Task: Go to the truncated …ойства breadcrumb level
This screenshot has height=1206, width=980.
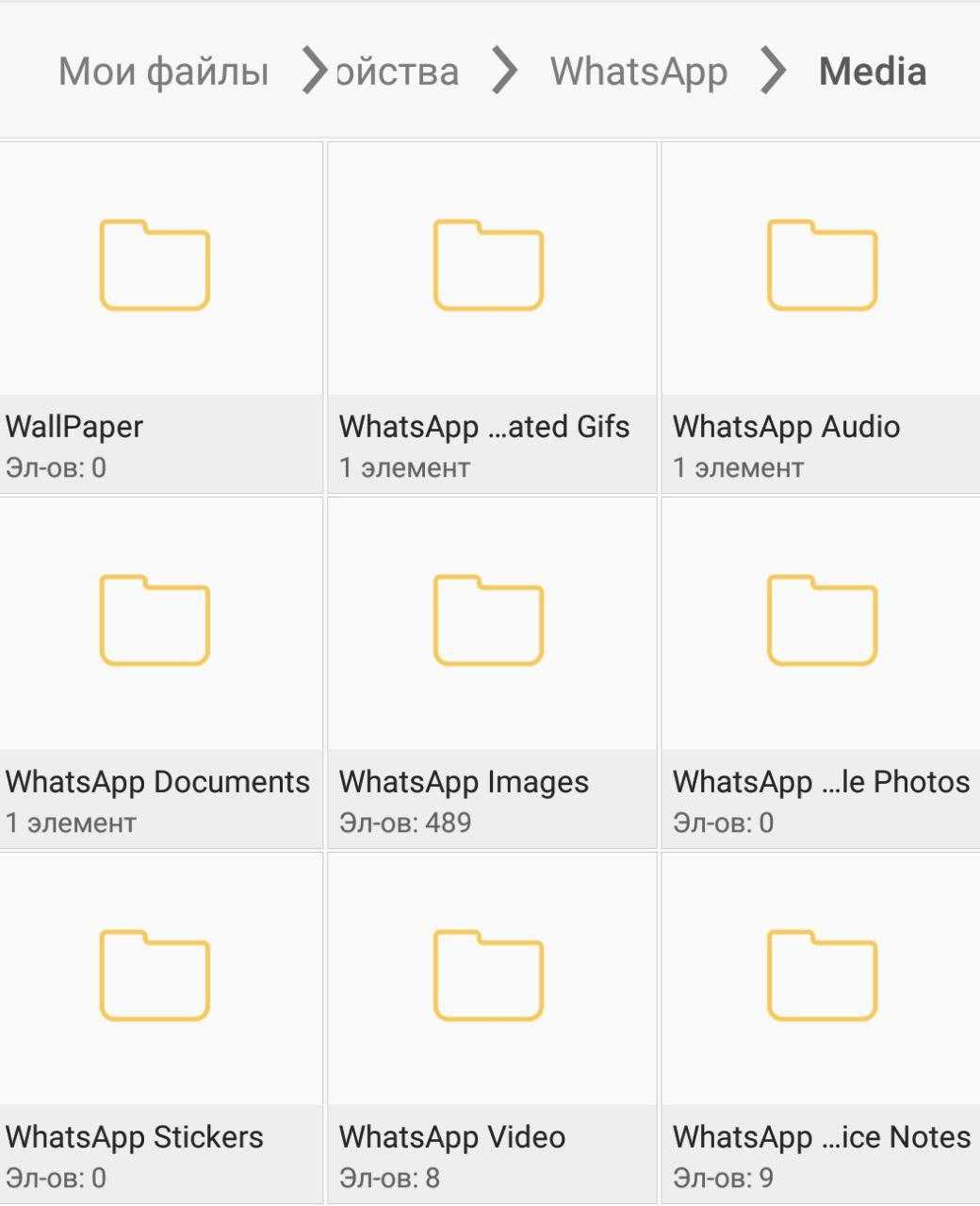Action: click(x=398, y=72)
